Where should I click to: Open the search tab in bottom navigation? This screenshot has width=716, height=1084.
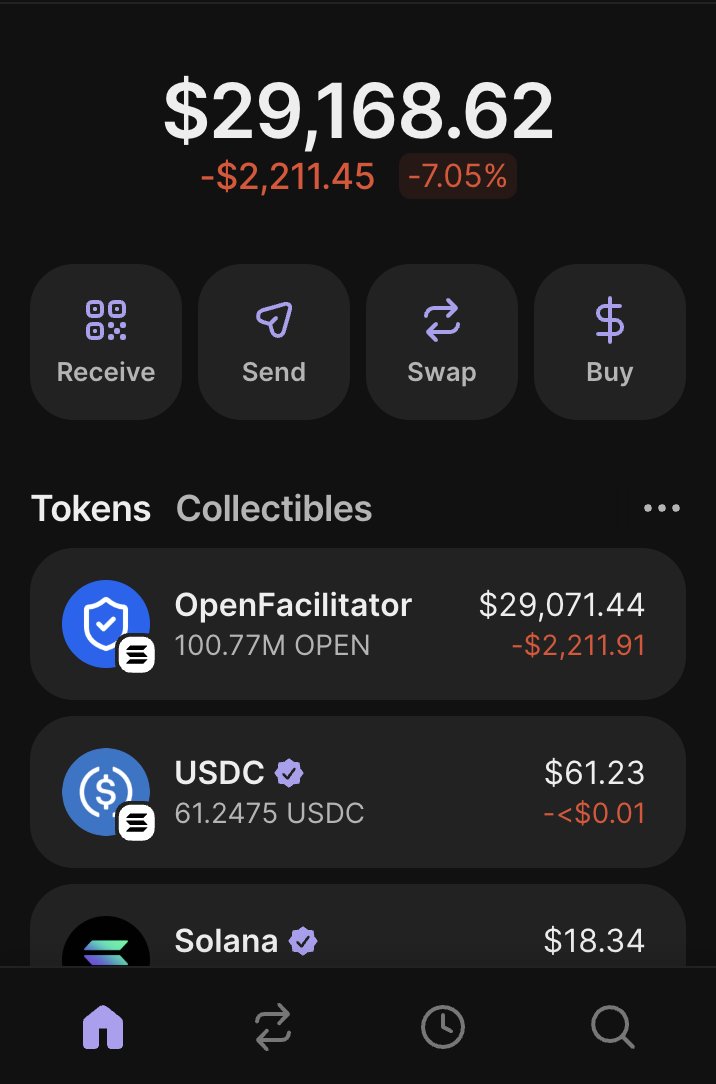[x=611, y=1026]
